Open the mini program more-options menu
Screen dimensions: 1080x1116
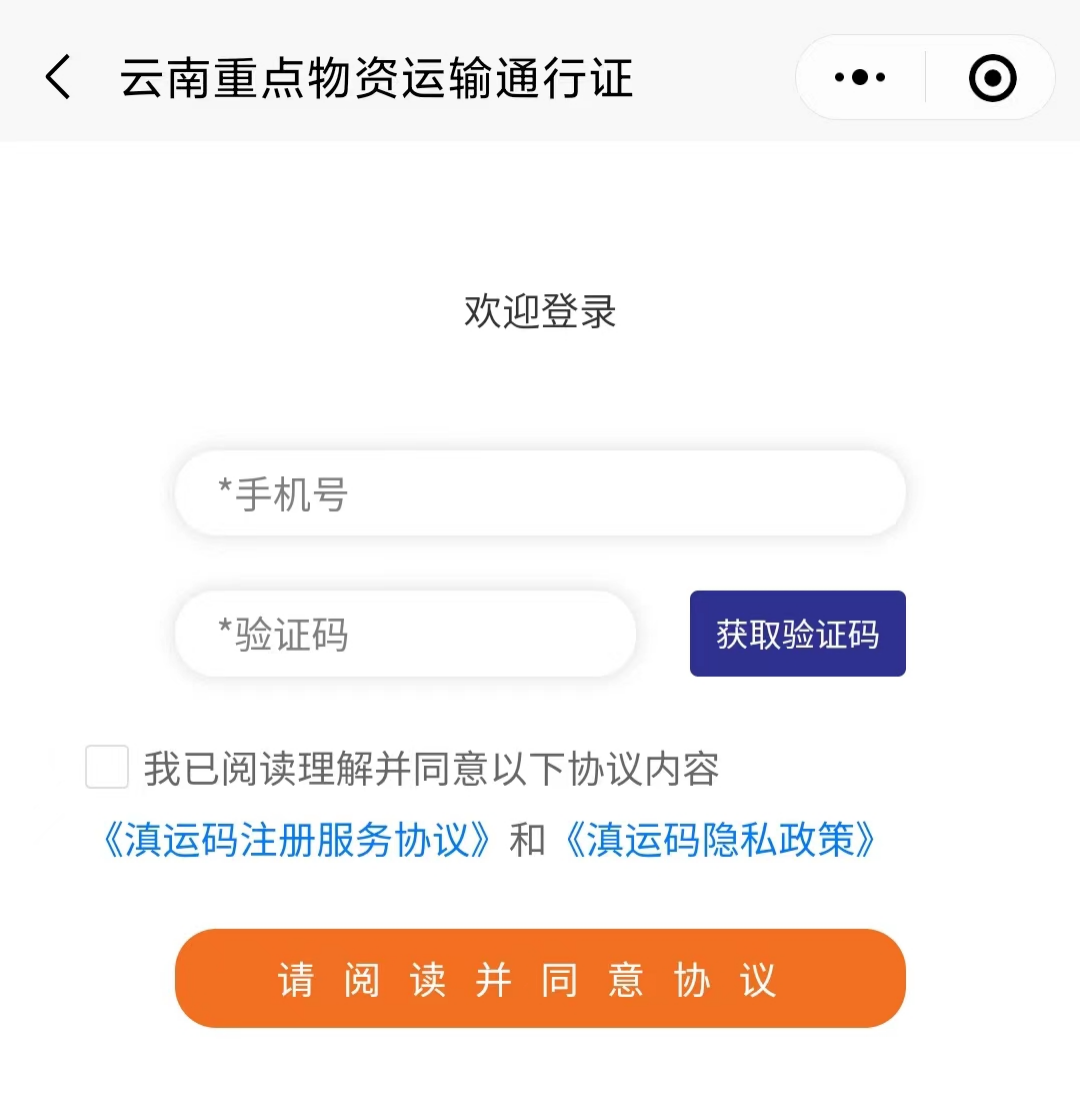[860, 78]
